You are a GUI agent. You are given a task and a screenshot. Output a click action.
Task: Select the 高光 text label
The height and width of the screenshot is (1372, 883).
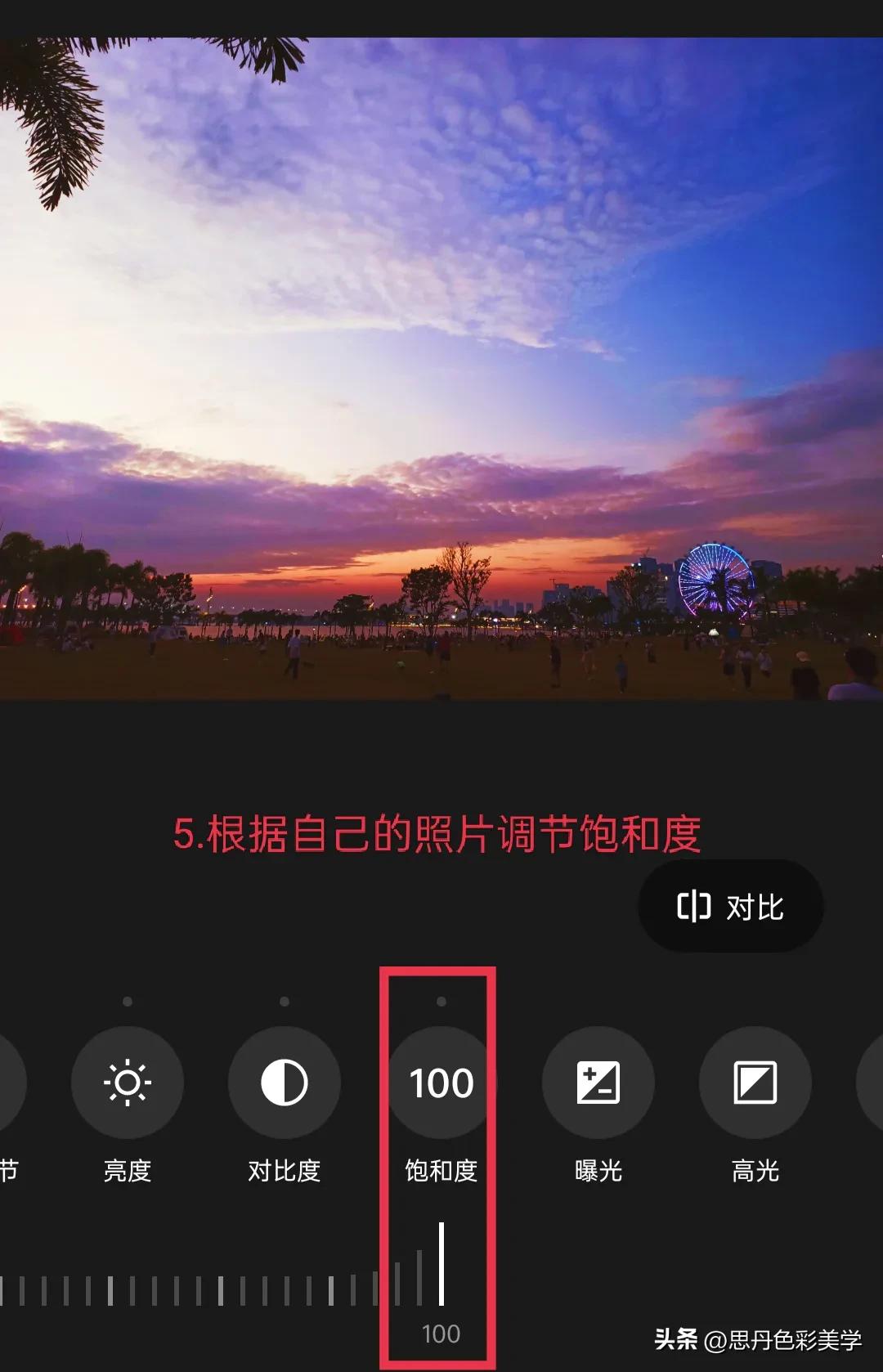[755, 1171]
